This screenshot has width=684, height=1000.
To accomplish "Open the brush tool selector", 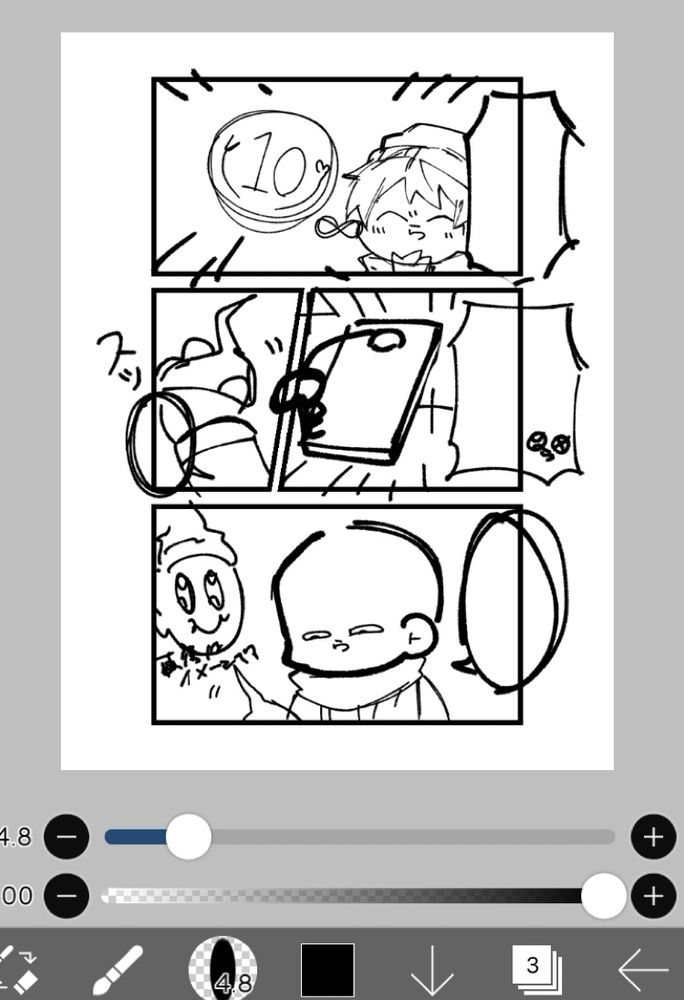I will pyautogui.click(x=117, y=969).
